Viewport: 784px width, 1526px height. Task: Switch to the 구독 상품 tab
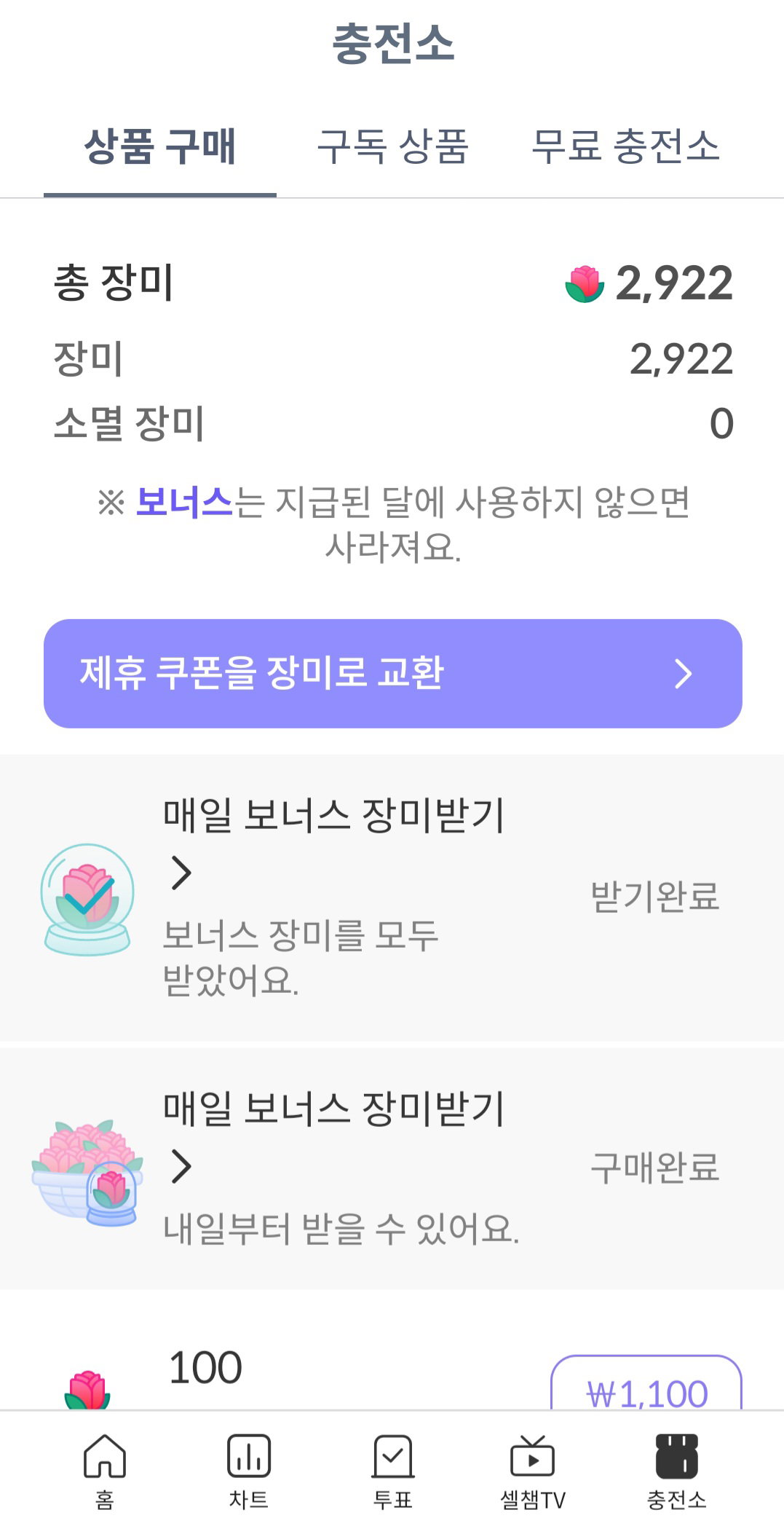(x=393, y=146)
